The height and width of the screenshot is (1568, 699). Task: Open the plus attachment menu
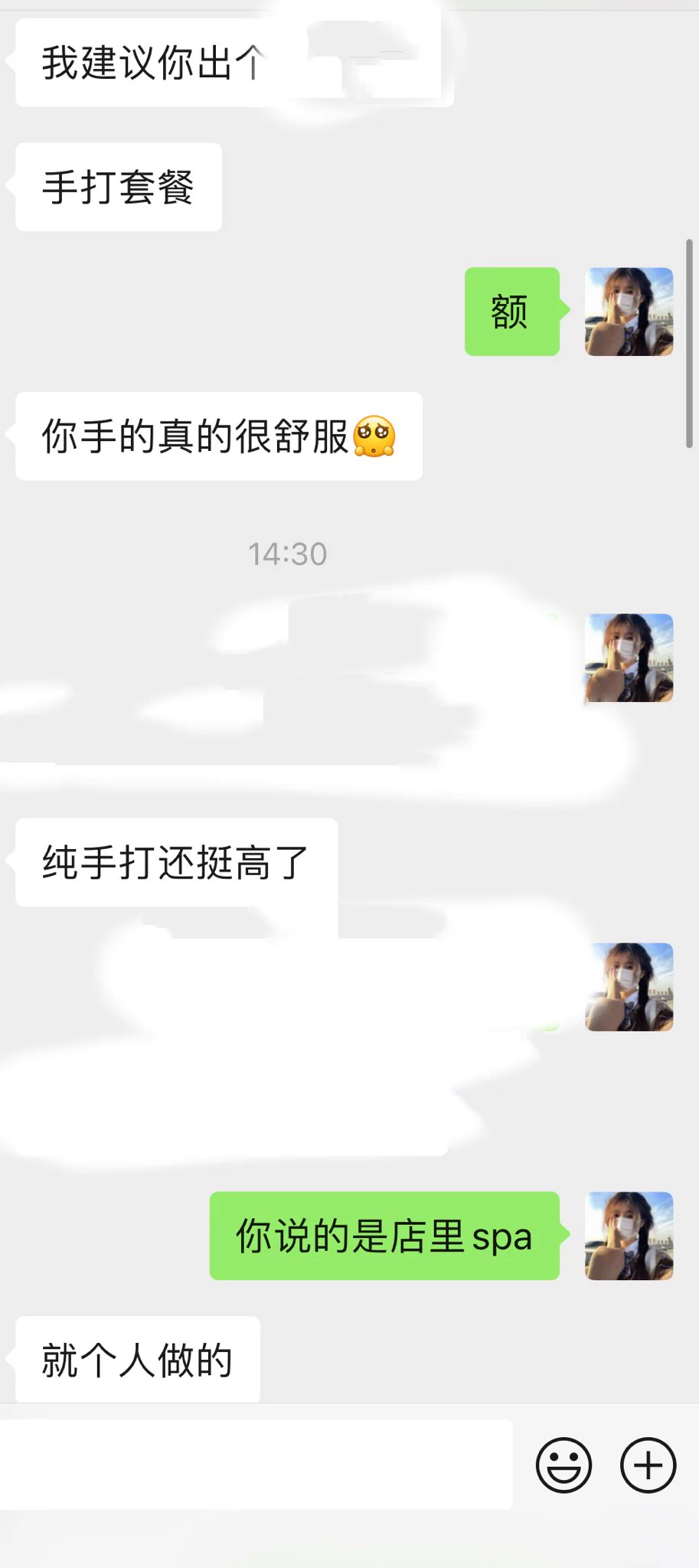coord(648,1465)
